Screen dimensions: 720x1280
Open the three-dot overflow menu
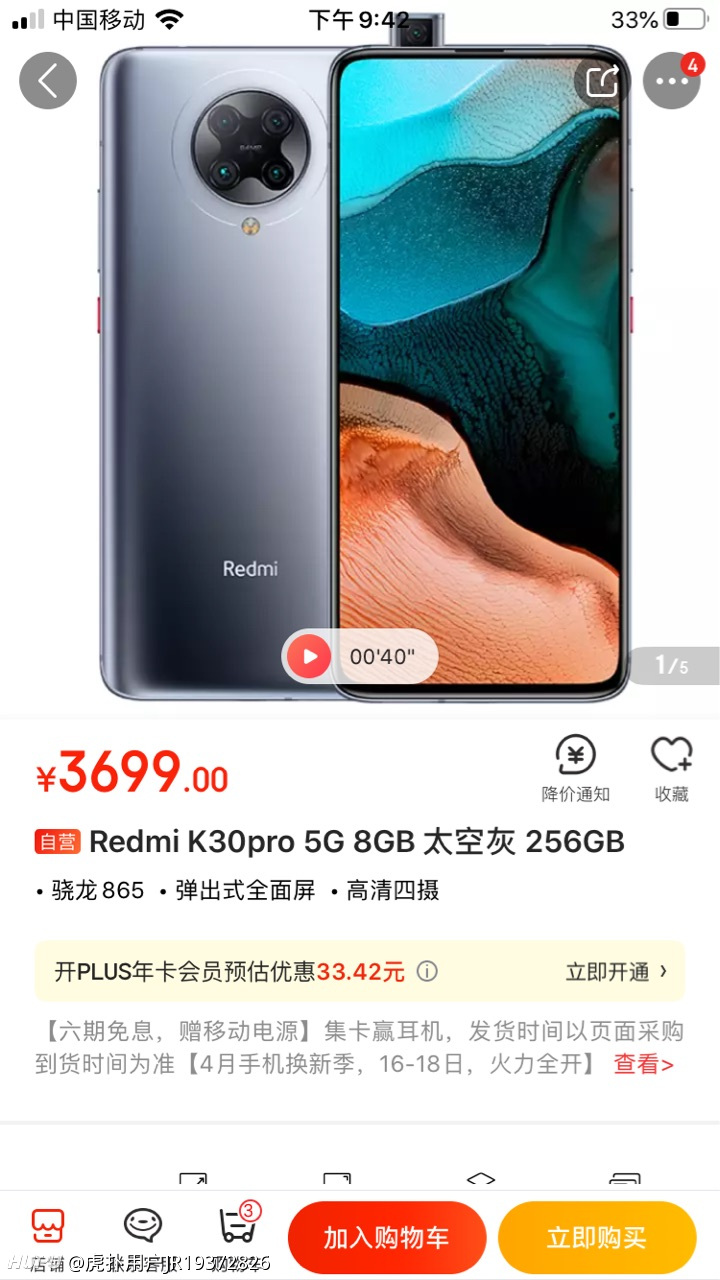click(671, 80)
